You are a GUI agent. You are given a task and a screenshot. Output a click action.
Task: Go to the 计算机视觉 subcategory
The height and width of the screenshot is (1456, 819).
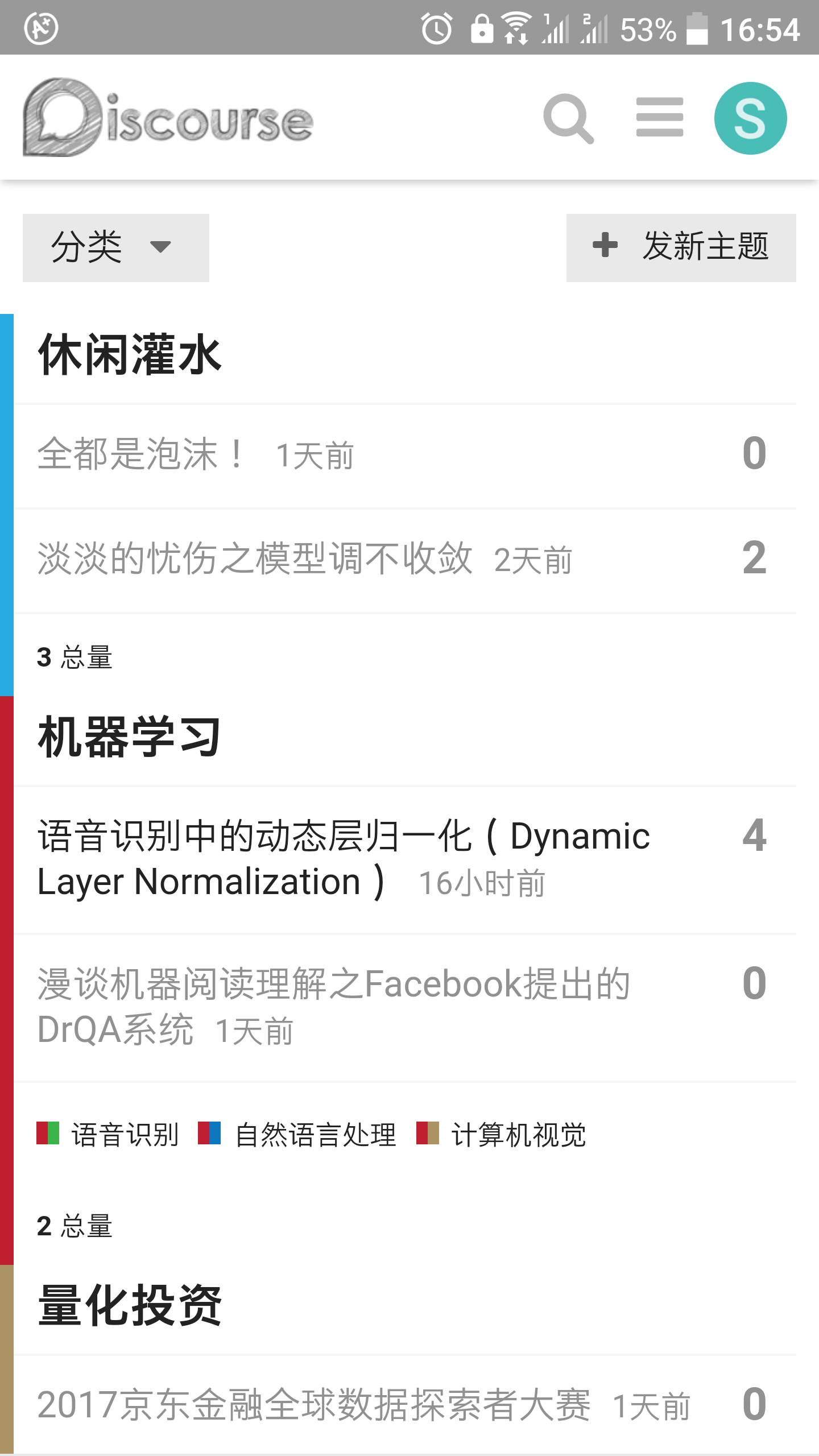coord(518,1135)
